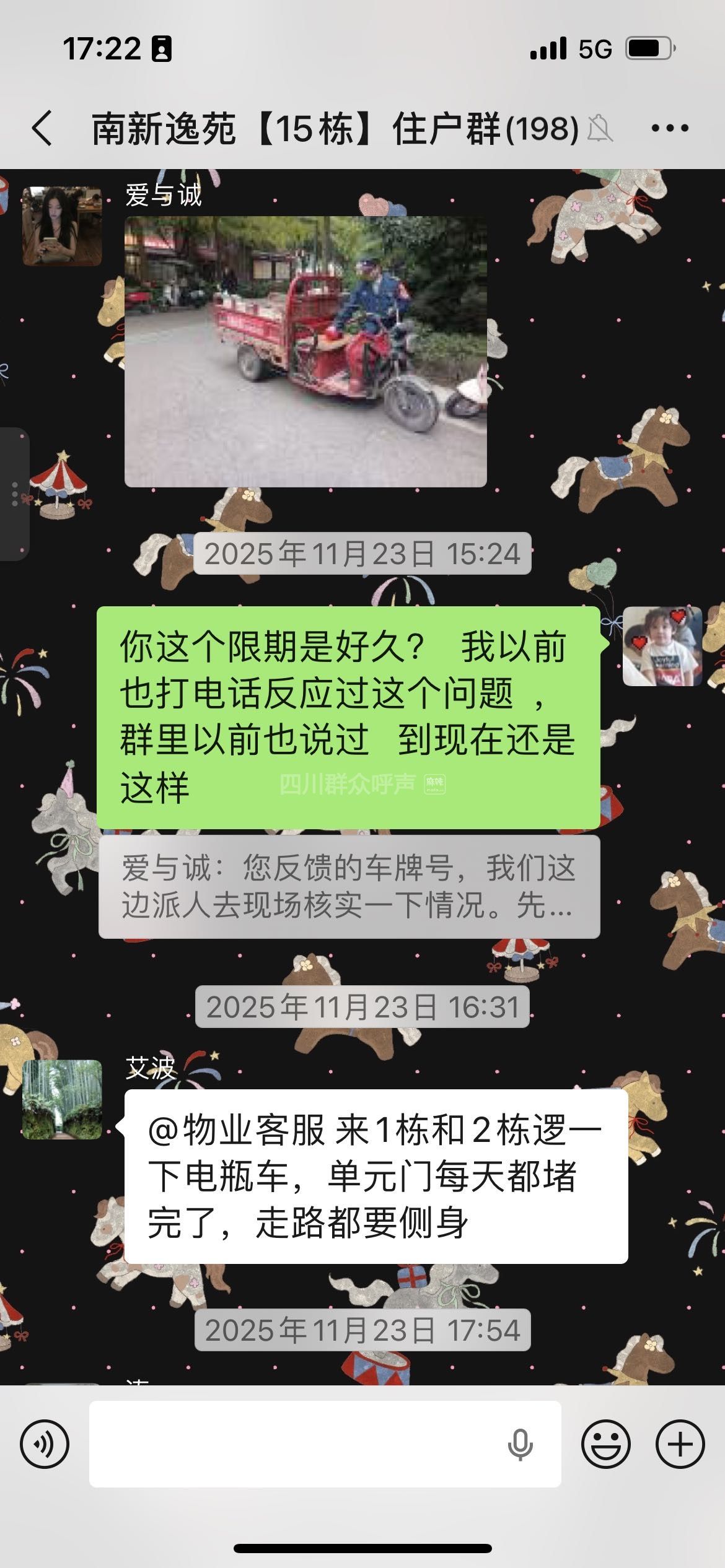Focus the message text field
The image size is (725, 1568).
297,1445
